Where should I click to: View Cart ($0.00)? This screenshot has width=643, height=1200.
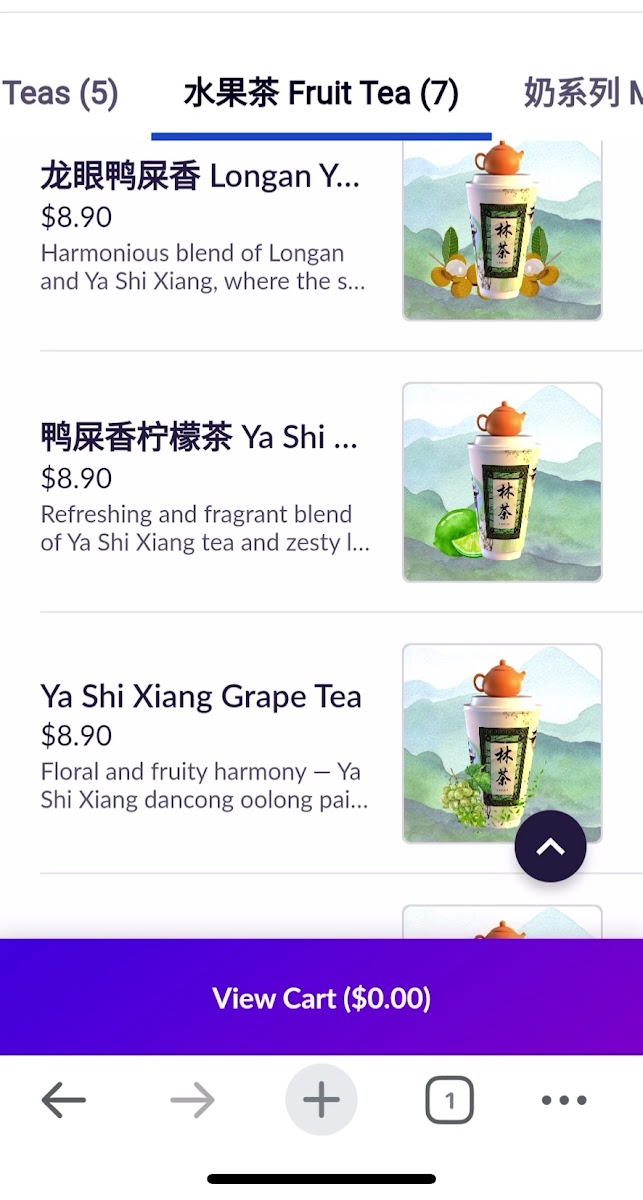tap(321, 998)
